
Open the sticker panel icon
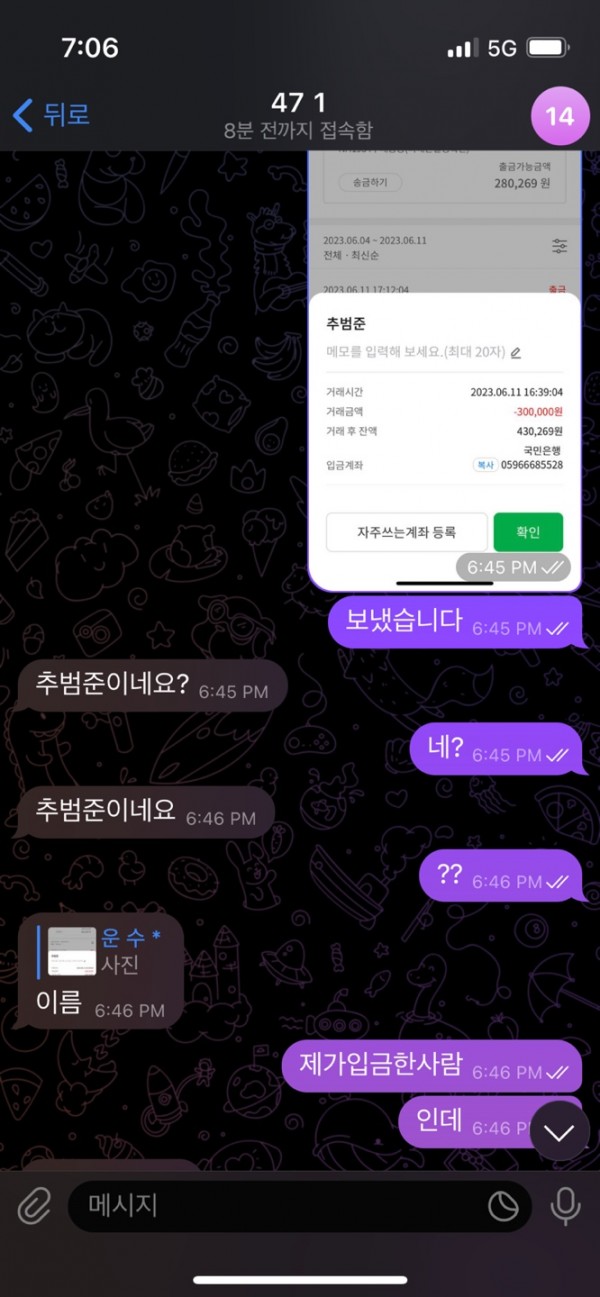(x=503, y=1207)
